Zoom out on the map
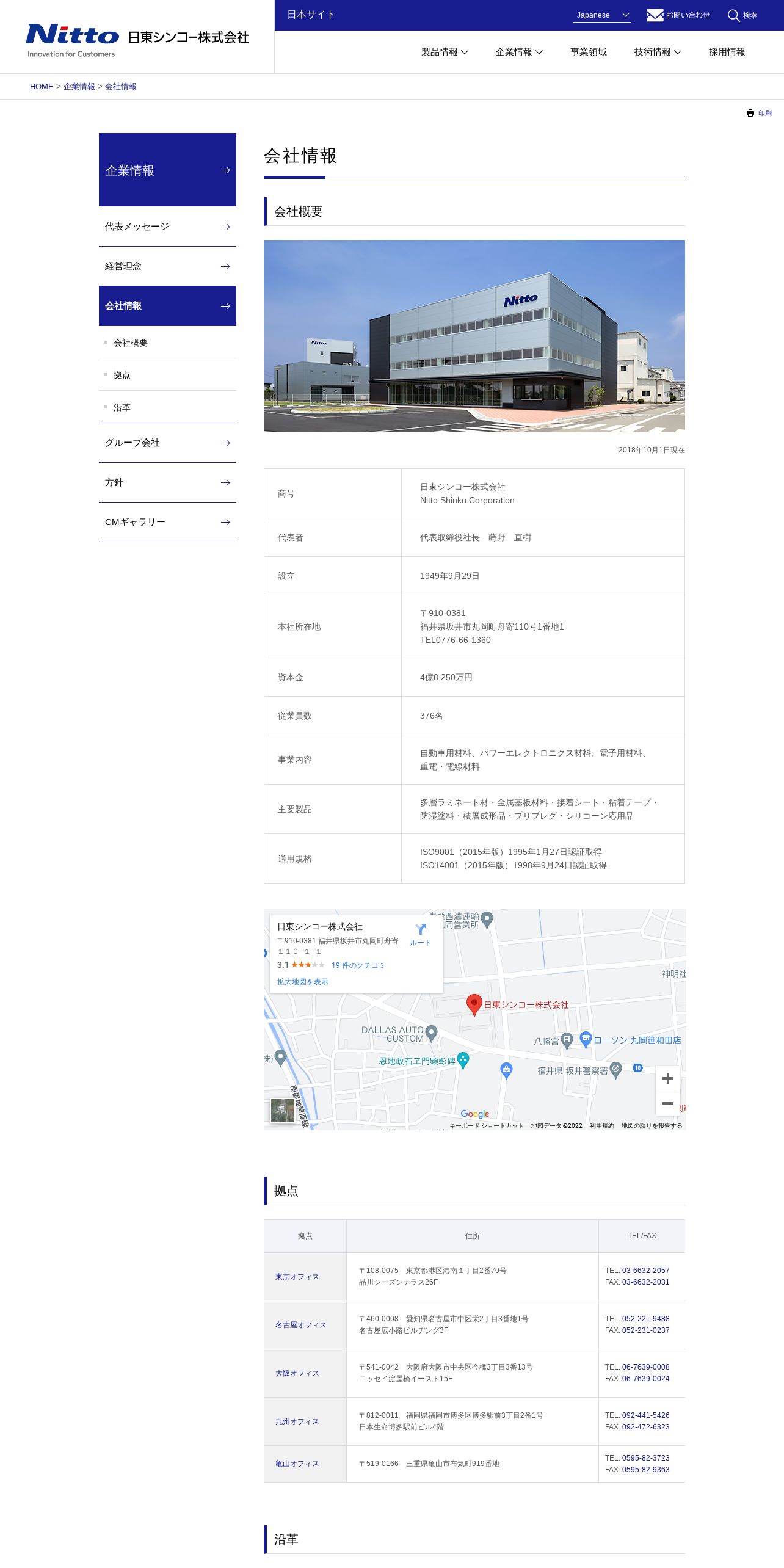This screenshot has height=1568, width=784. (x=667, y=1103)
